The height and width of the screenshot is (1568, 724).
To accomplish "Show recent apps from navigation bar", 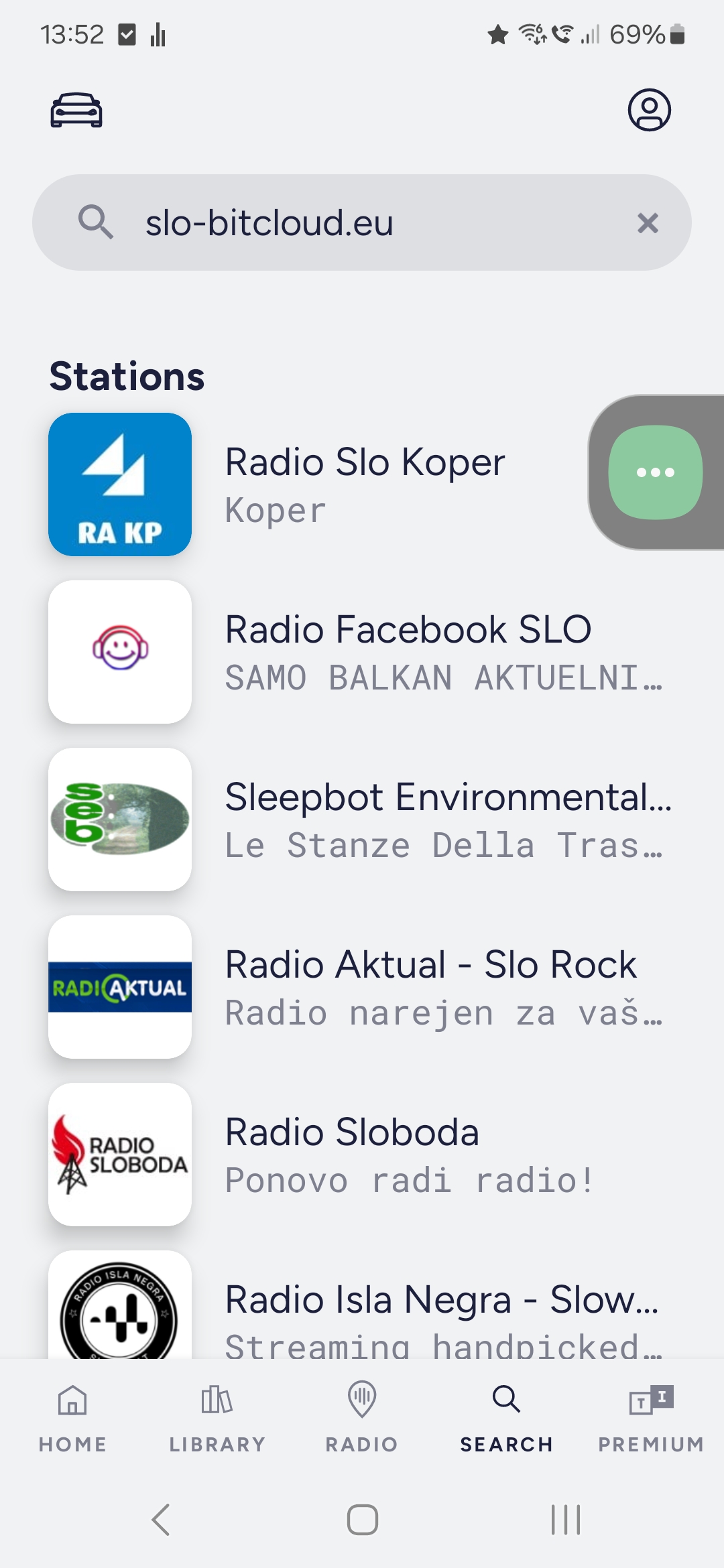I will click(x=565, y=1519).
